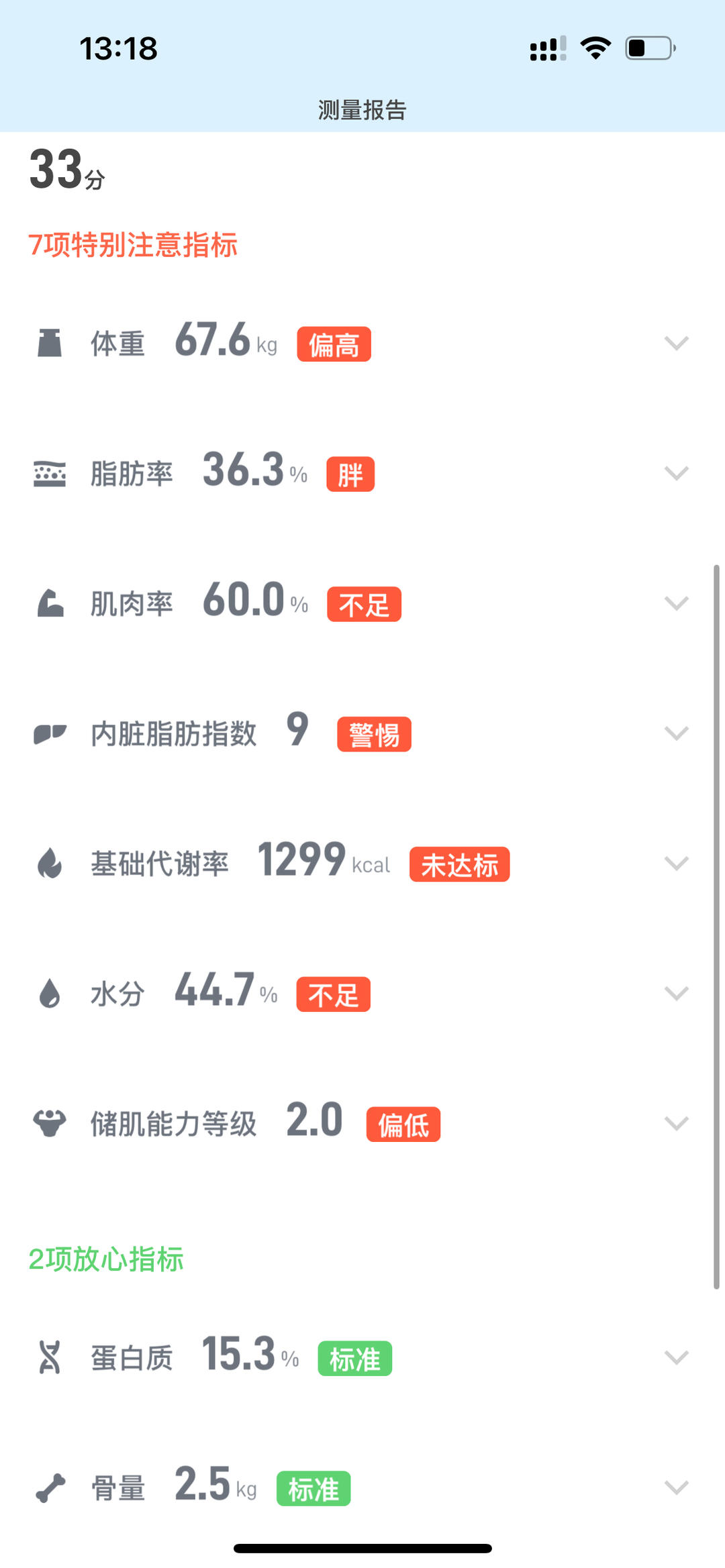Expand the 体重 67.6kg row
This screenshot has height=1568, width=725.
pyautogui.click(x=676, y=344)
